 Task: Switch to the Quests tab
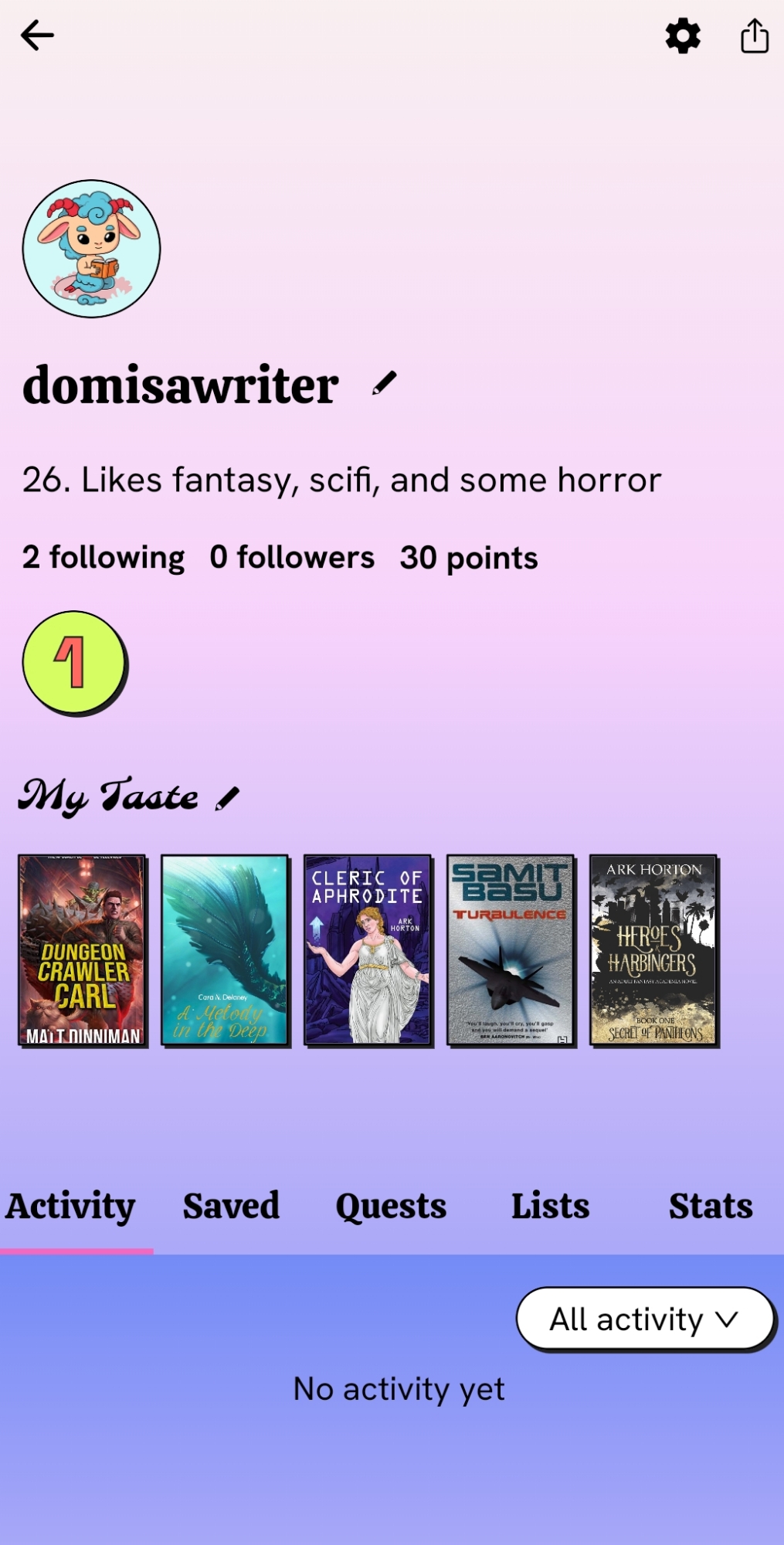point(391,1207)
